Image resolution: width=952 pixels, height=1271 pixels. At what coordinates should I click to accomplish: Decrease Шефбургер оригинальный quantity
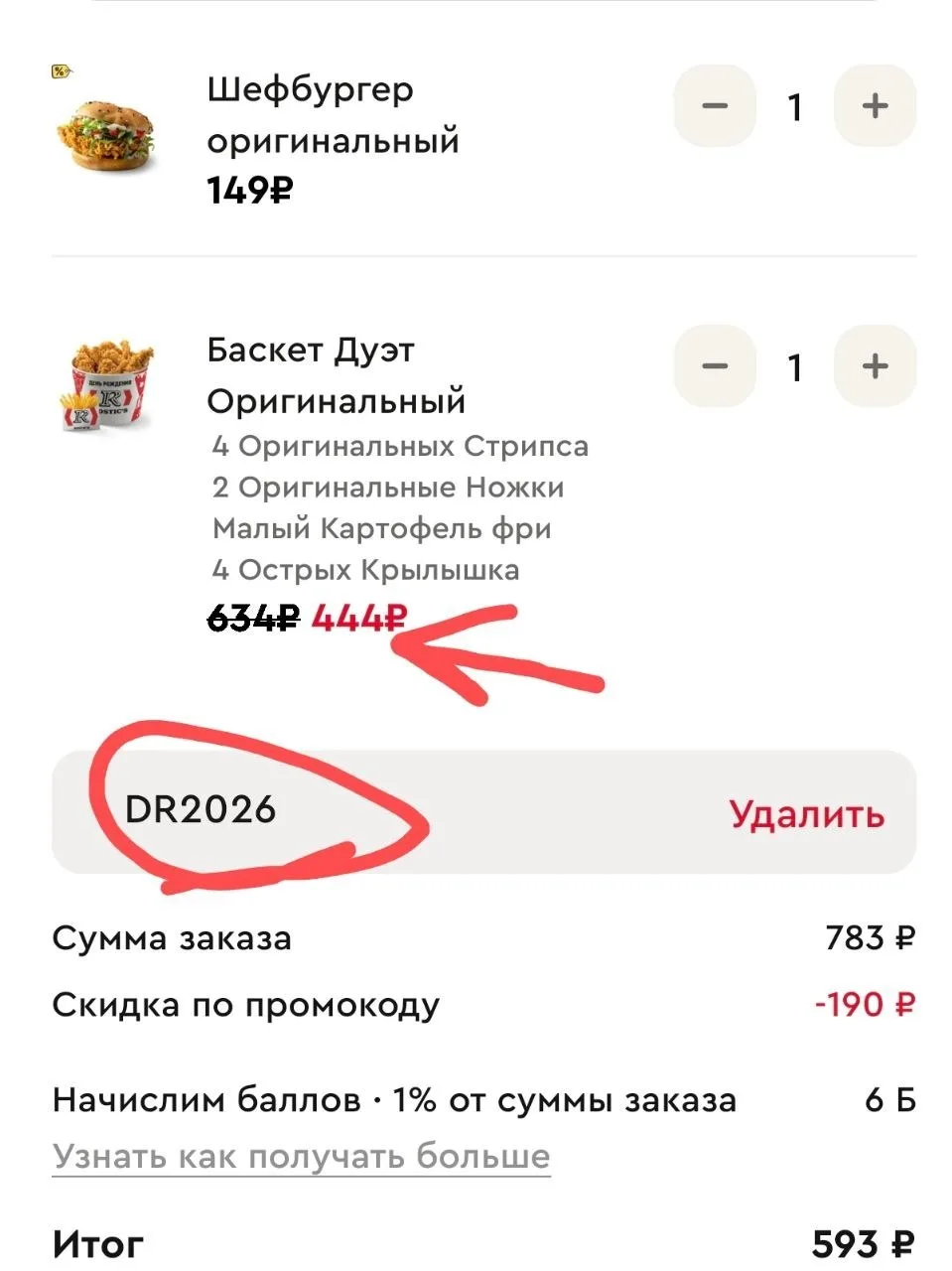[x=715, y=106]
